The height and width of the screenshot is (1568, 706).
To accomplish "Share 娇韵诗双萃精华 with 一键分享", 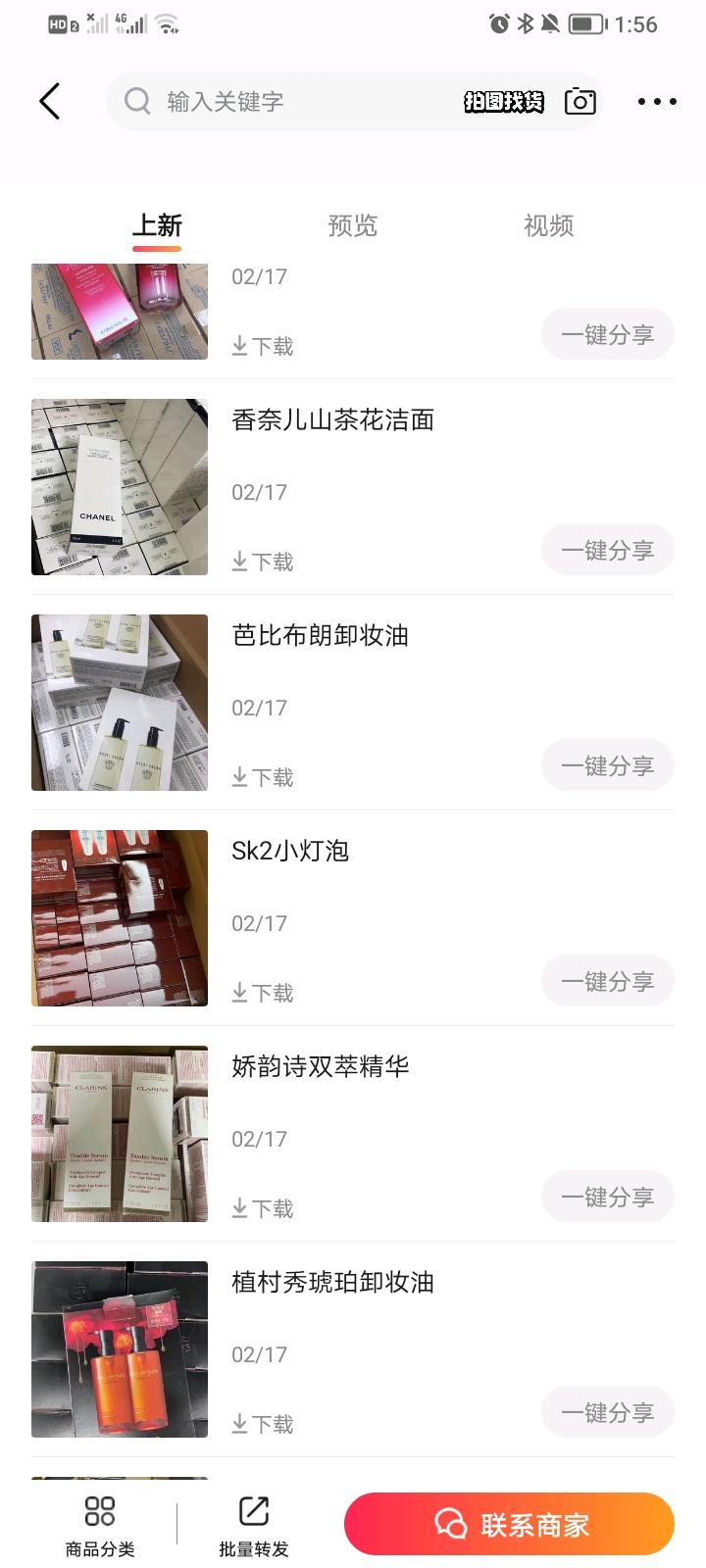I will tap(607, 1198).
